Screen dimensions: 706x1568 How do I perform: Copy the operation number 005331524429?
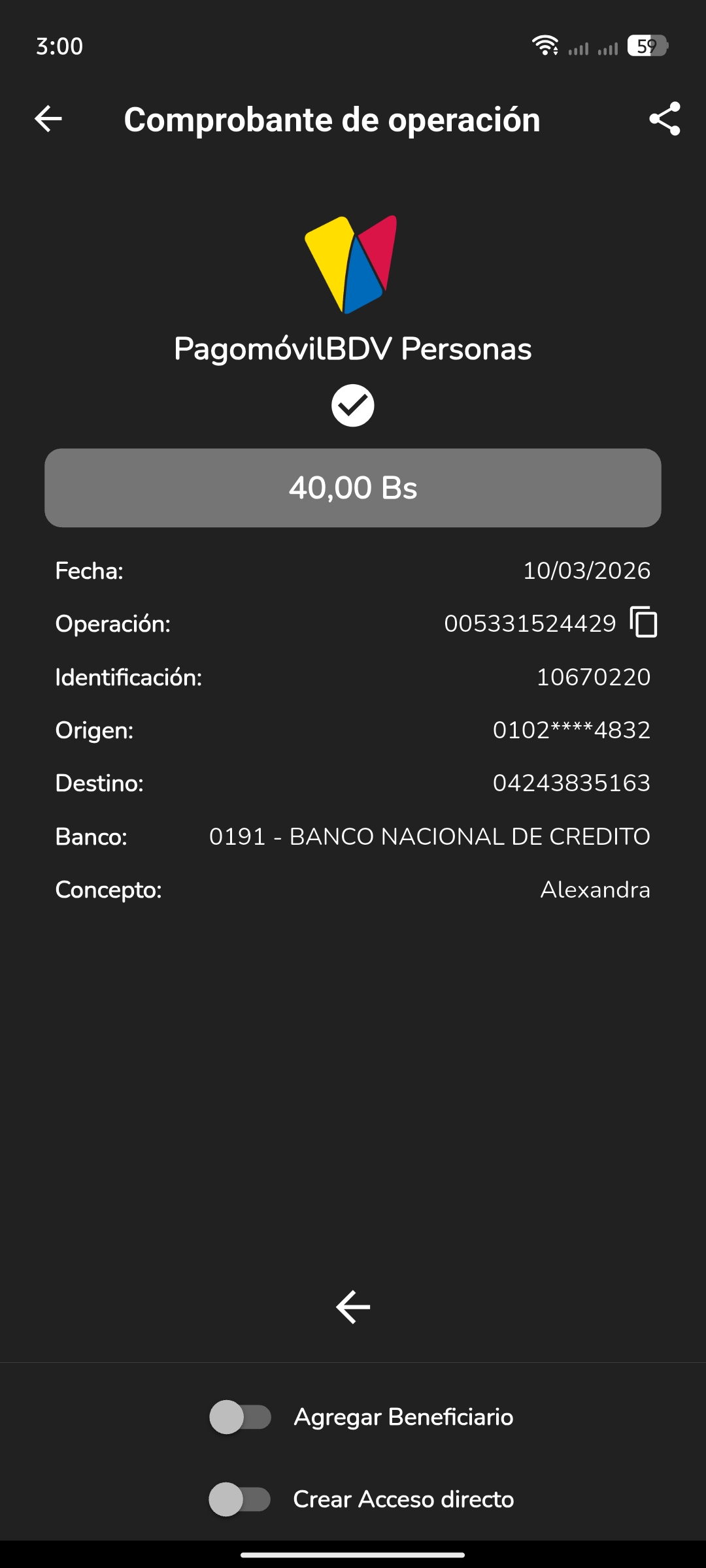tap(644, 622)
